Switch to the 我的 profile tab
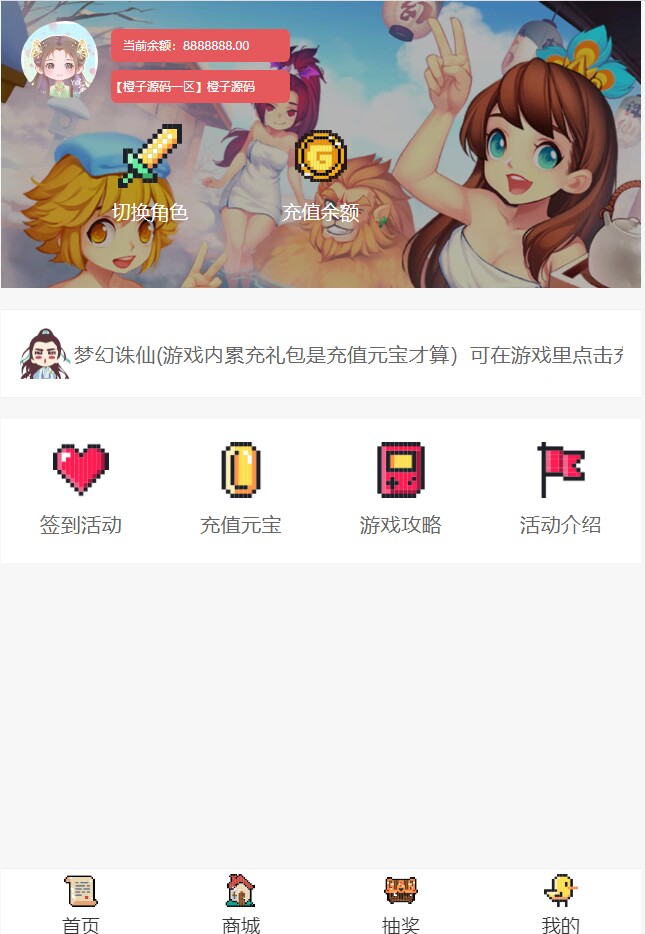Viewport: 645px width, 934px height. point(560,903)
